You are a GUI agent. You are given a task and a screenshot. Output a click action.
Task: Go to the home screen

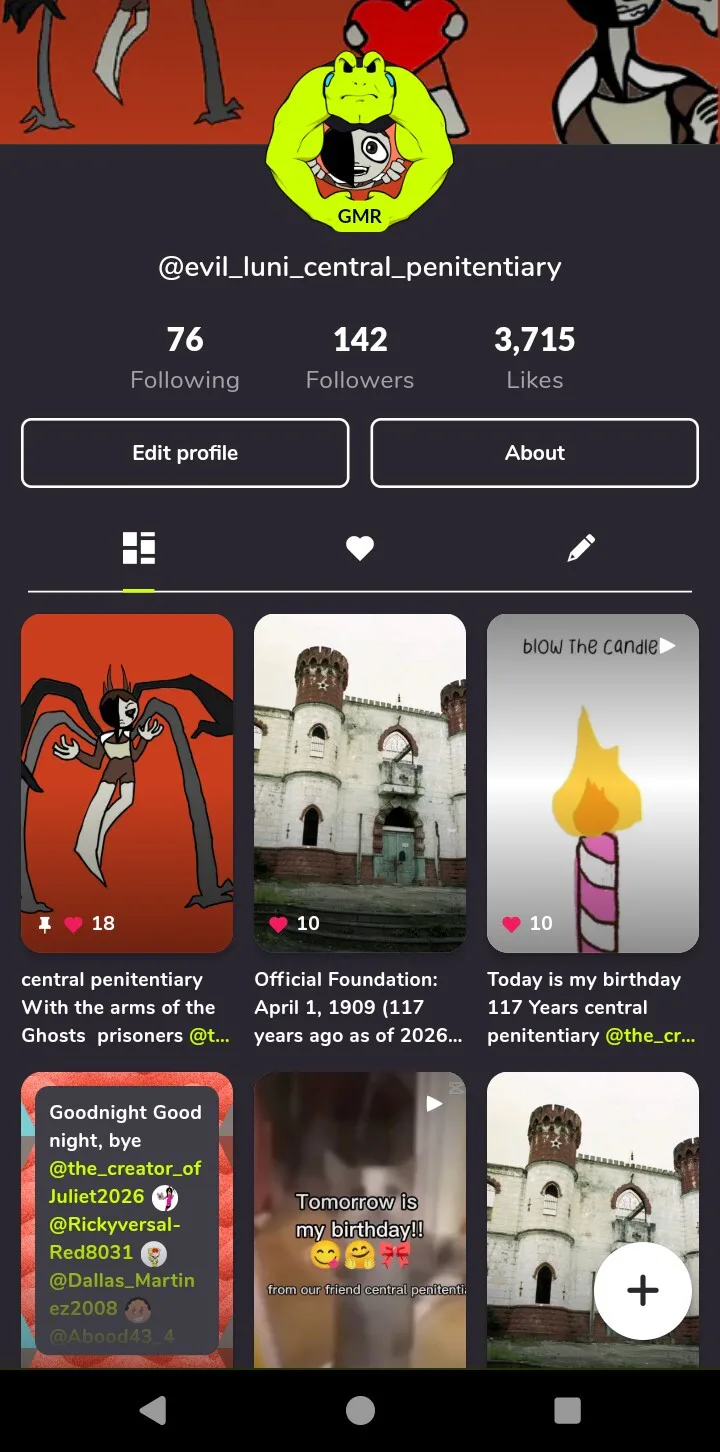tap(360, 1410)
